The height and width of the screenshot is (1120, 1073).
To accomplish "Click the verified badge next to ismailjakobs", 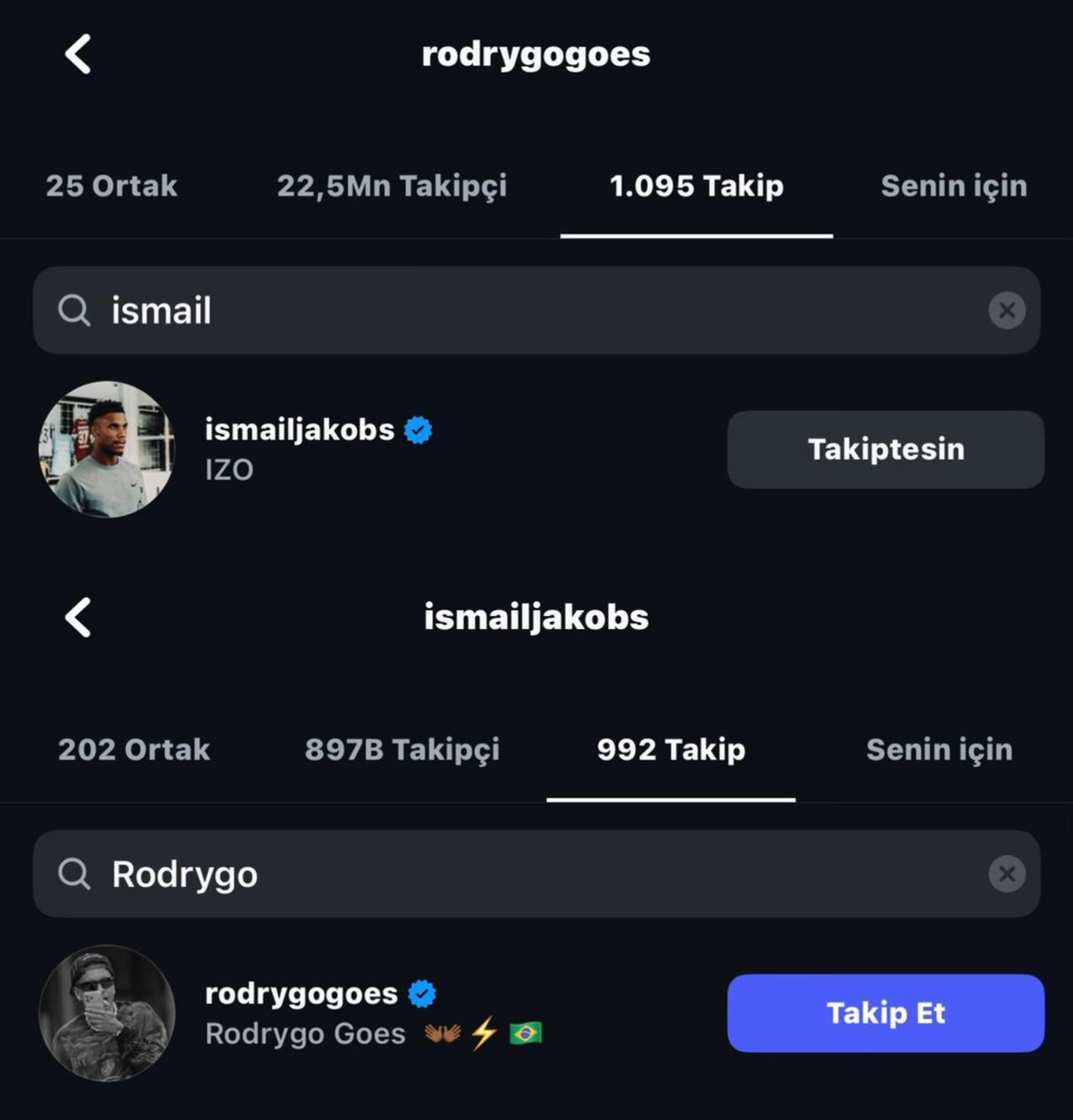I will tap(418, 428).
